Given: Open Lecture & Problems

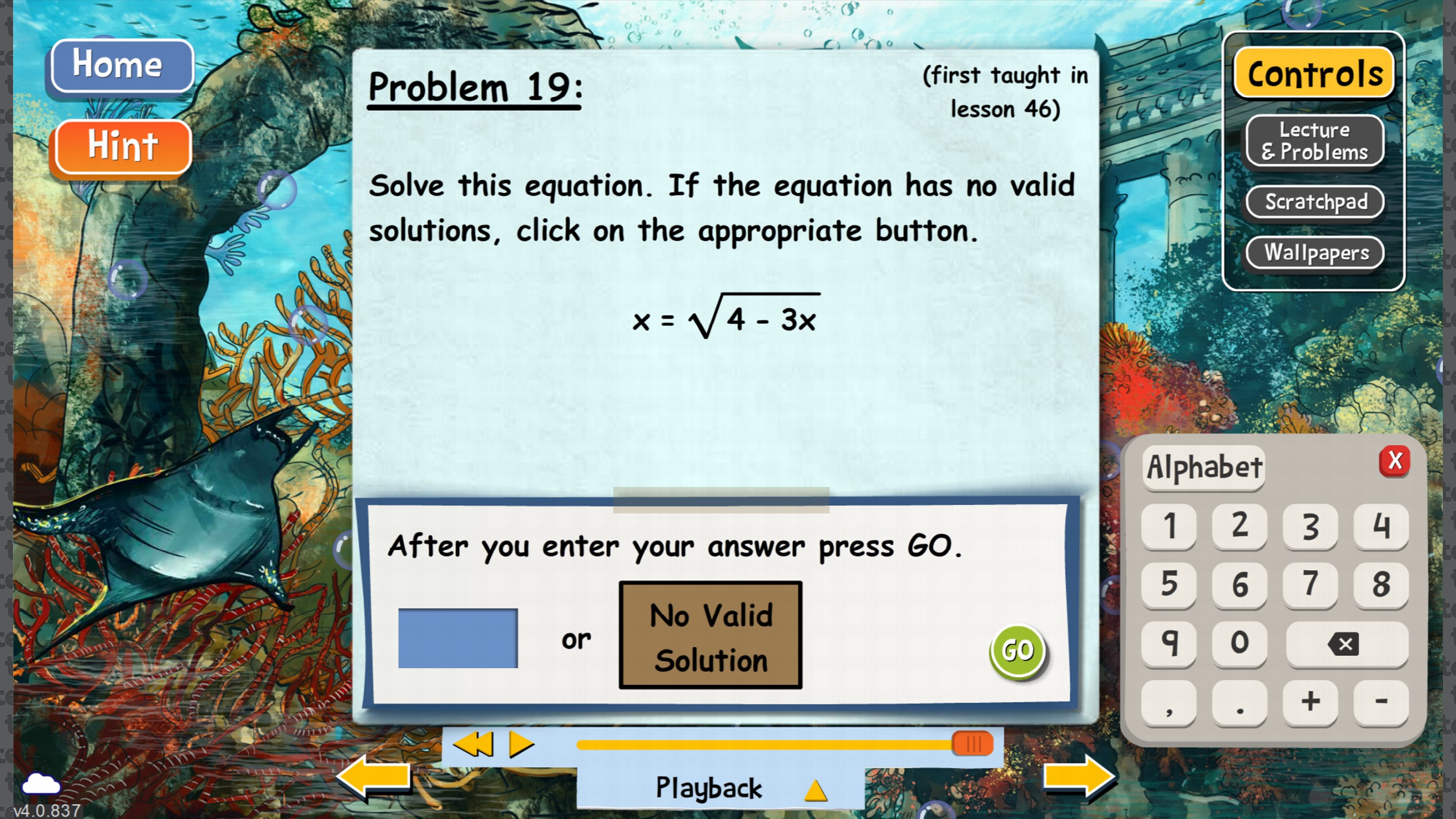Looking at the screenshot, I should tap(1314, 141).
